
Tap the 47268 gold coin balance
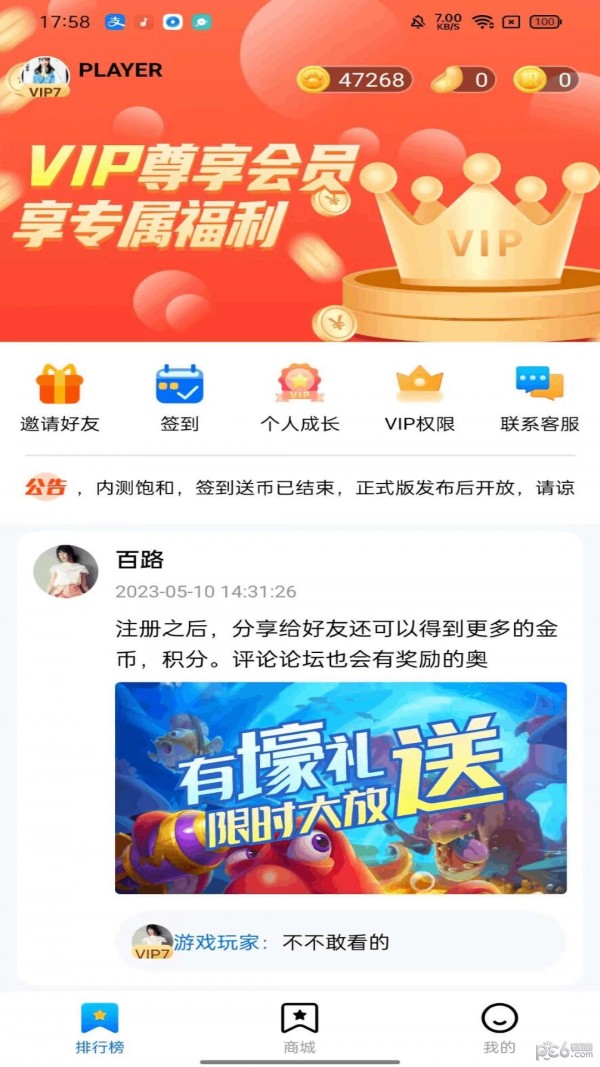pyautogui.click(x=355, y=80)
